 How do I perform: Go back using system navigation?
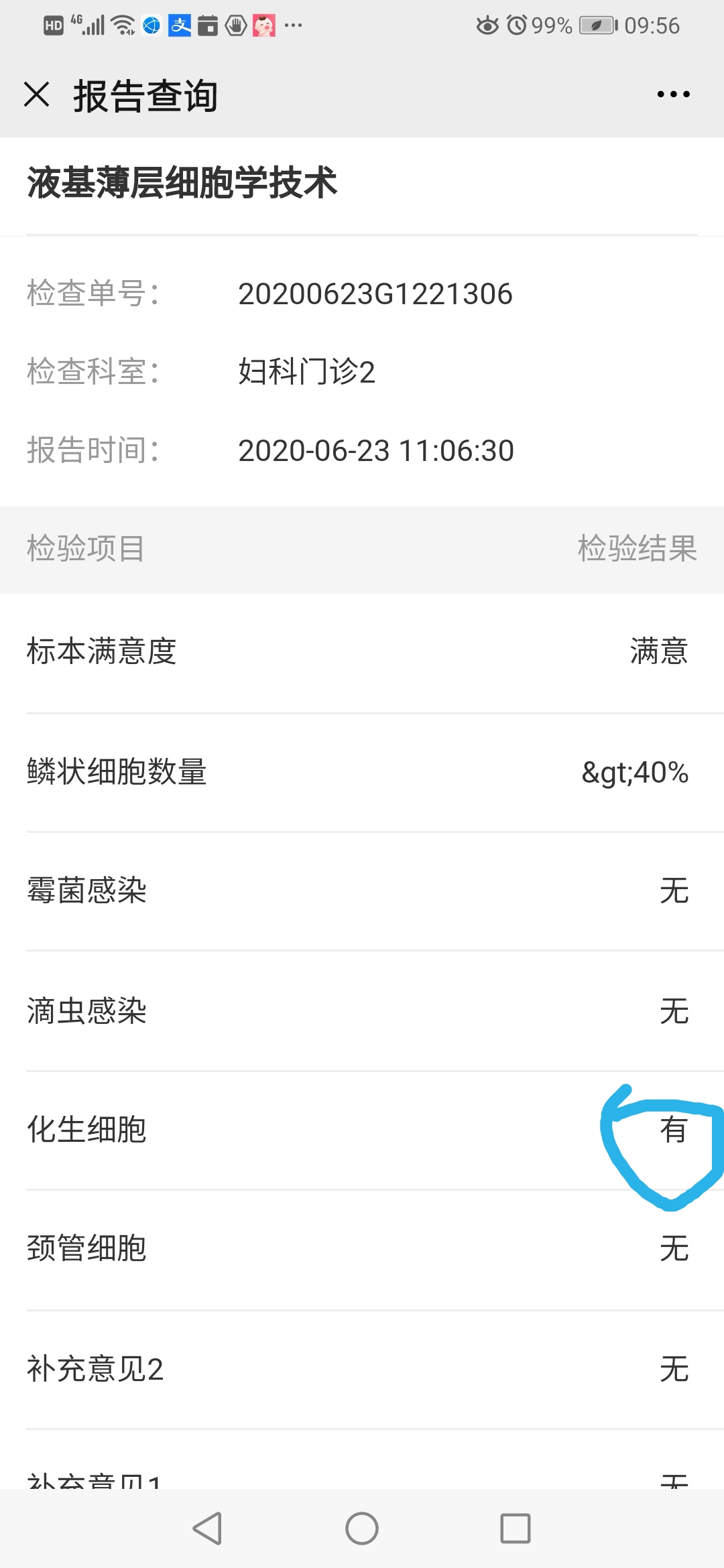[x=207, y=1528]
